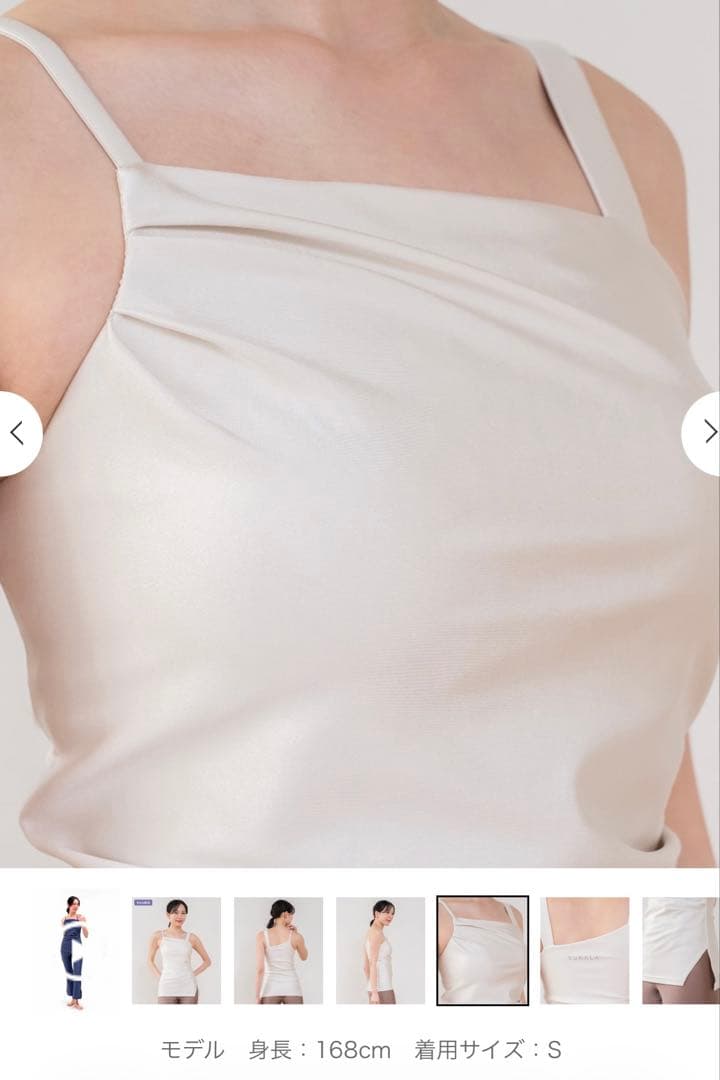Select the back-view ponytail thumbnail
This screenshot has height=1080, width=720.
[x=278, y=950]
